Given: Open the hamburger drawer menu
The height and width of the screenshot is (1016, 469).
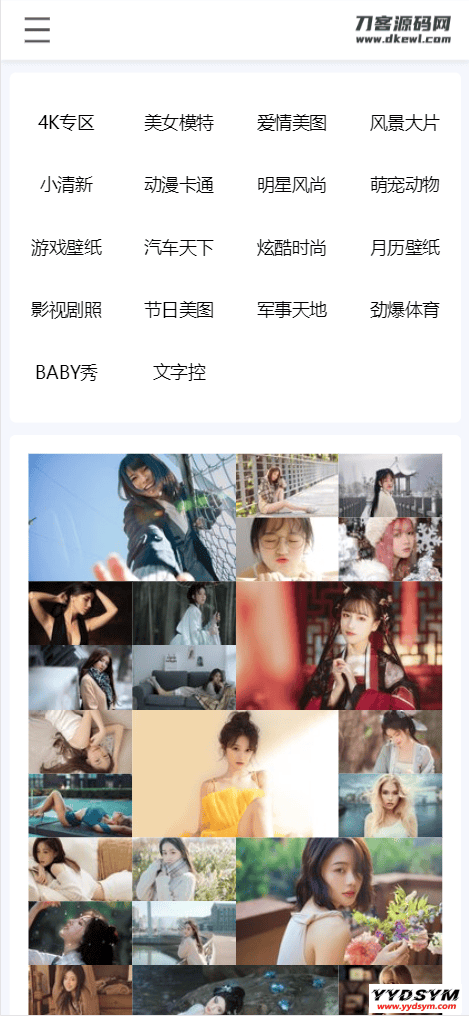Looking at the screenshot, I should (38, 30).
